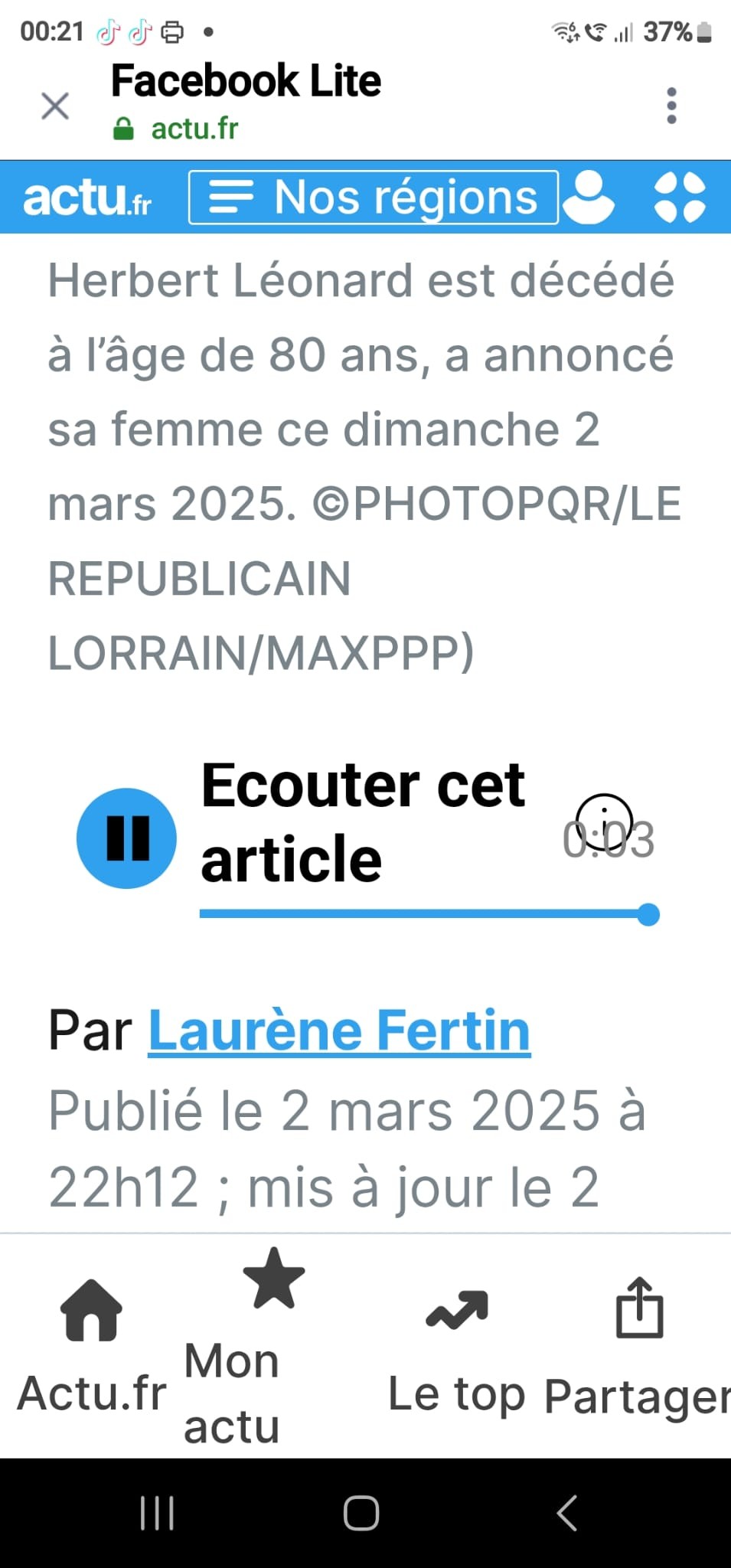Tap the audio info icon

click(x=604, y=822)
